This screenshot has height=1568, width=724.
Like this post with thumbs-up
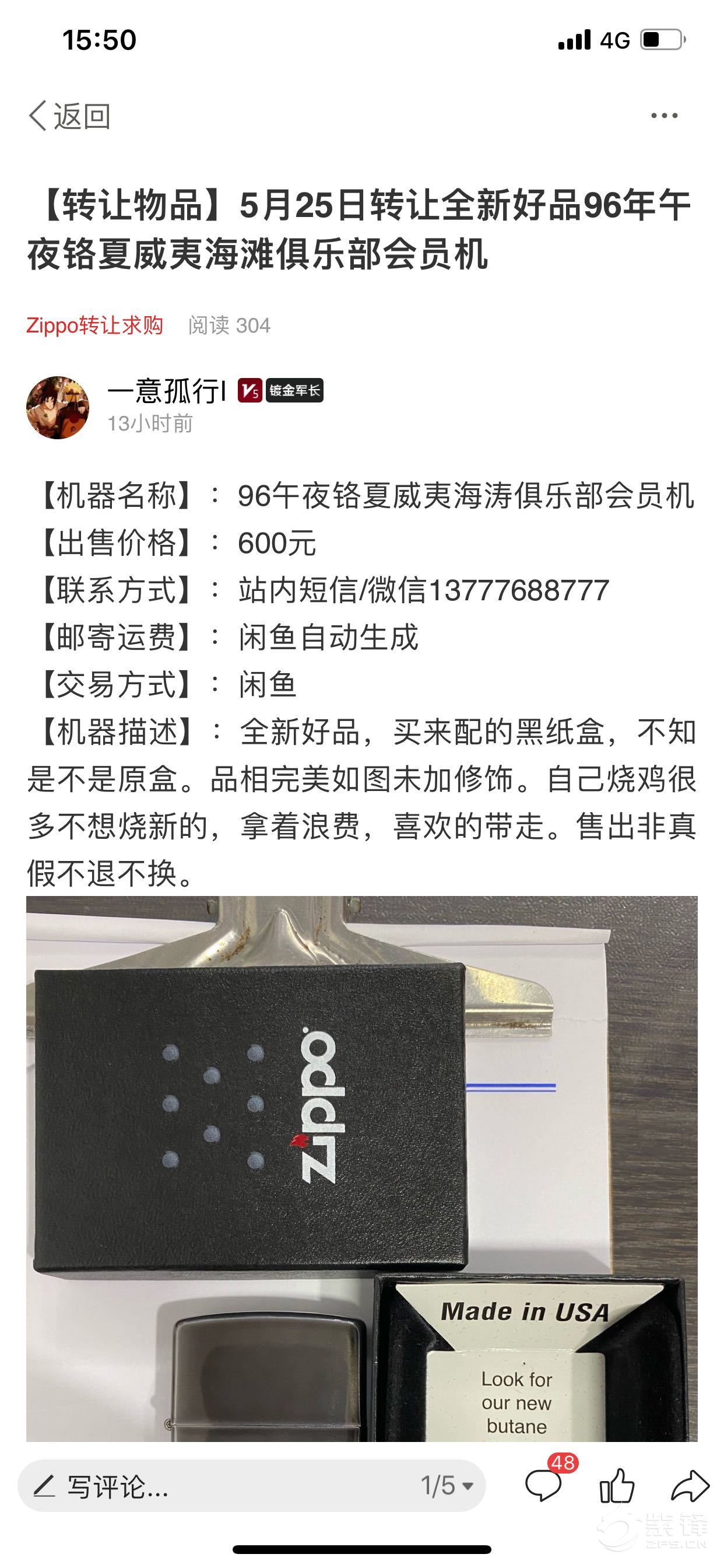[617, 1486]
